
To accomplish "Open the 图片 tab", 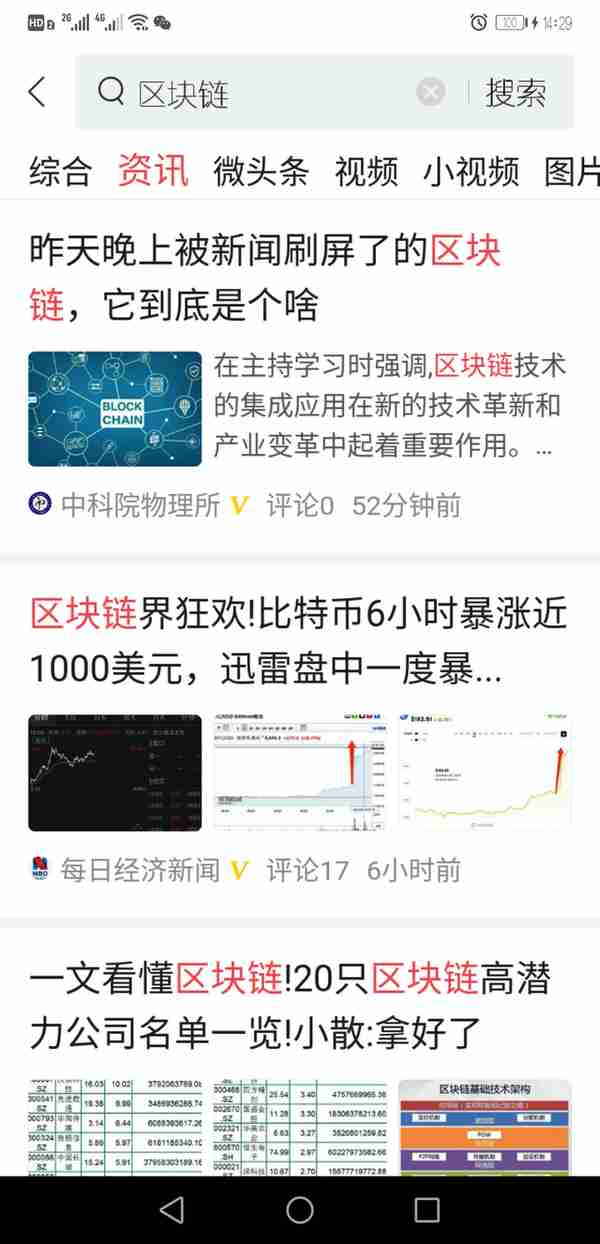I will [x=570, y=171].
